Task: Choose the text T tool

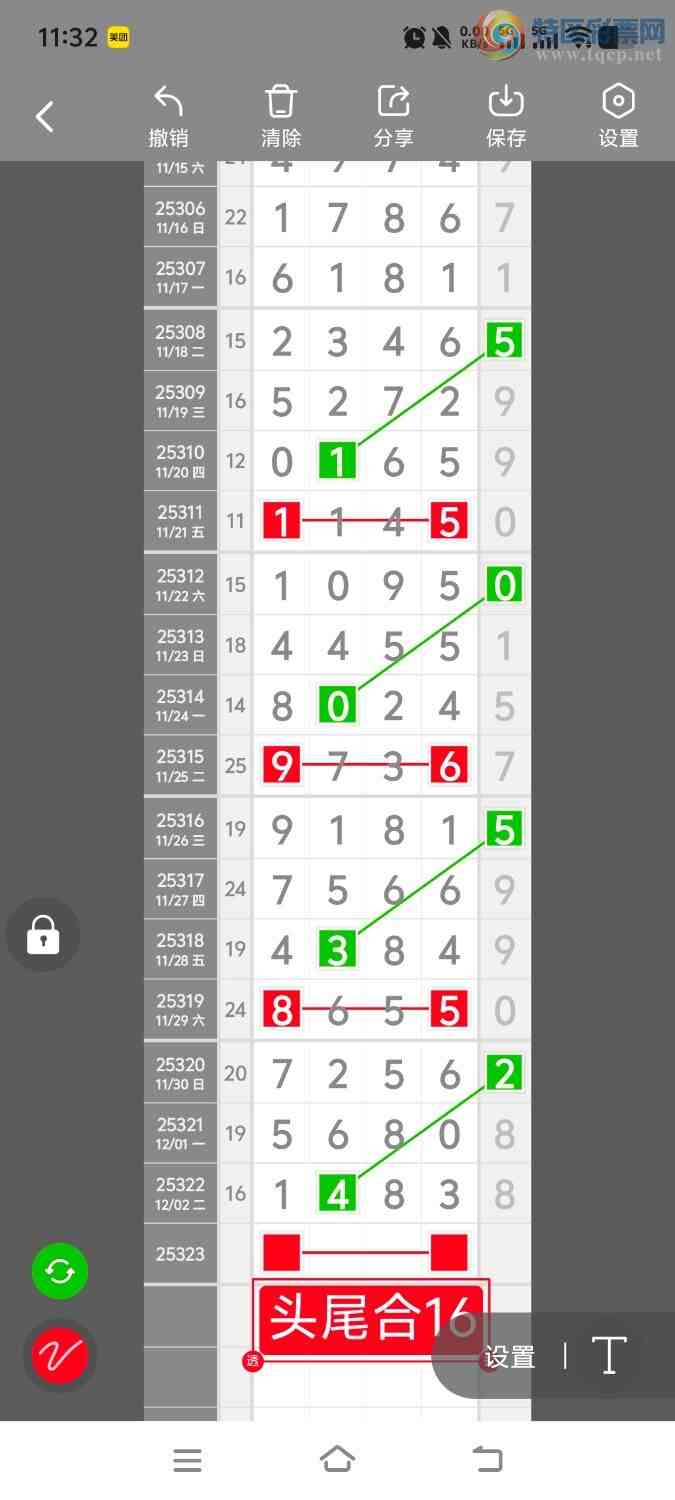Action: [x=608, y=1356]
